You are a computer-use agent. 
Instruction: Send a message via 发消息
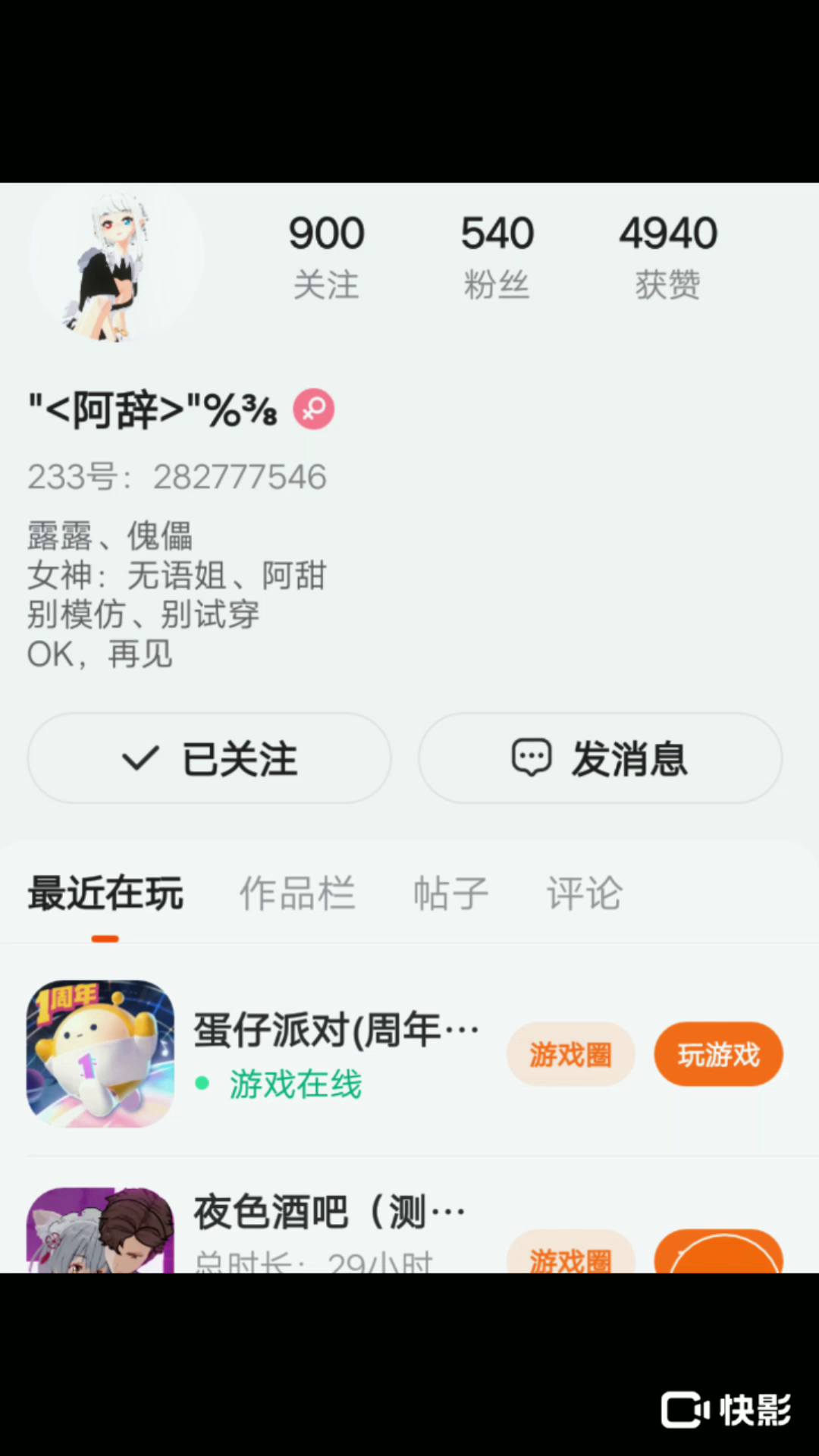coord(600,758)
